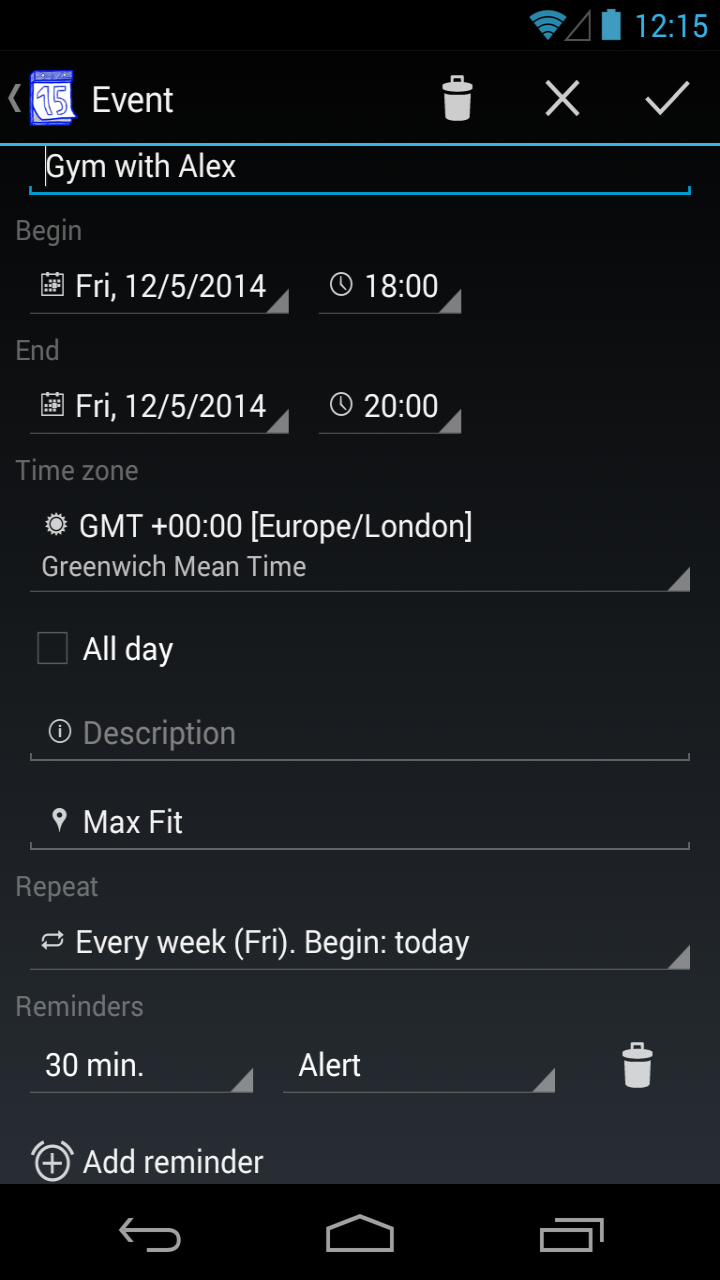Open the Alert notification type dropdown
Screen dimensions: 720x1280
pyautogui.click(x=420, y=1064)
